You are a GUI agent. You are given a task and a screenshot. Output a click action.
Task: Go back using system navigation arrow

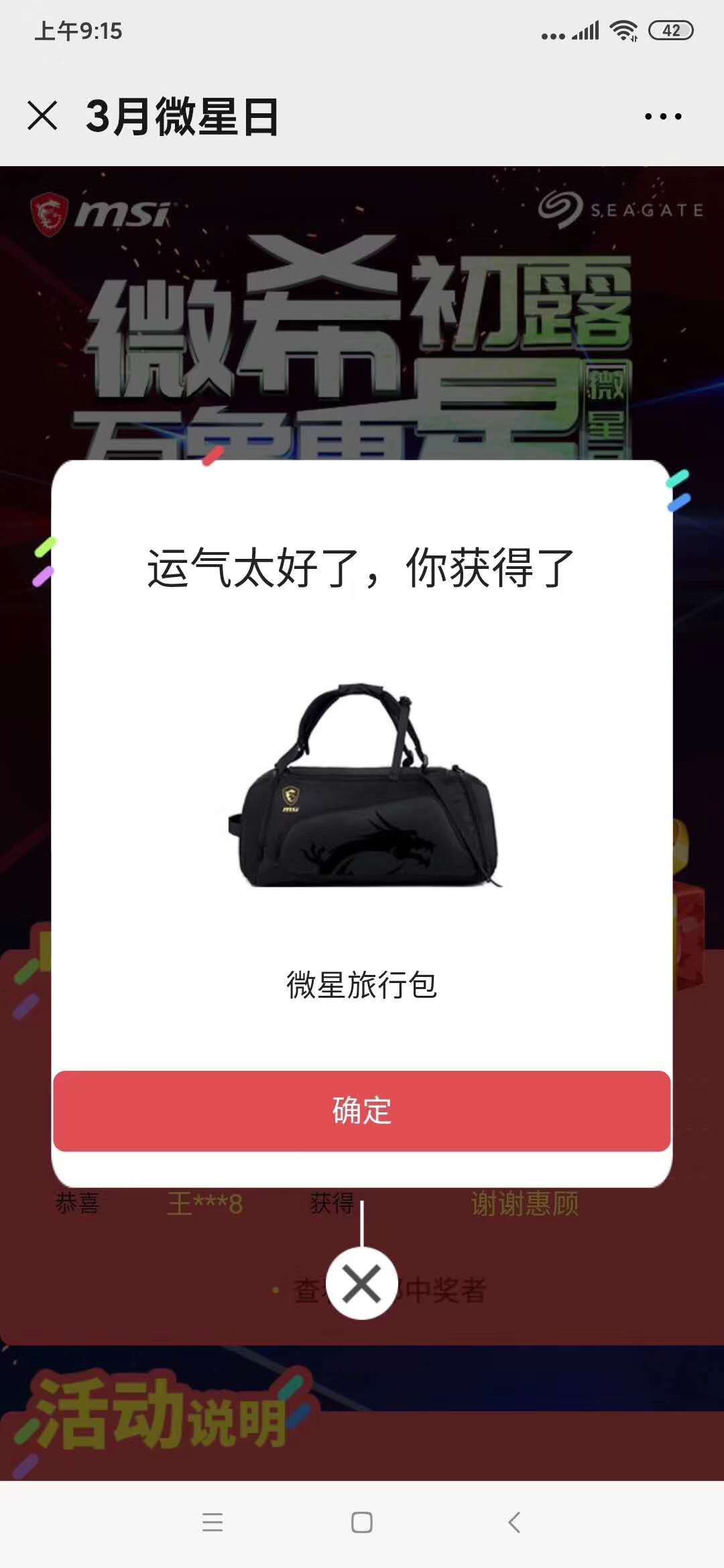click(514, 1522)
